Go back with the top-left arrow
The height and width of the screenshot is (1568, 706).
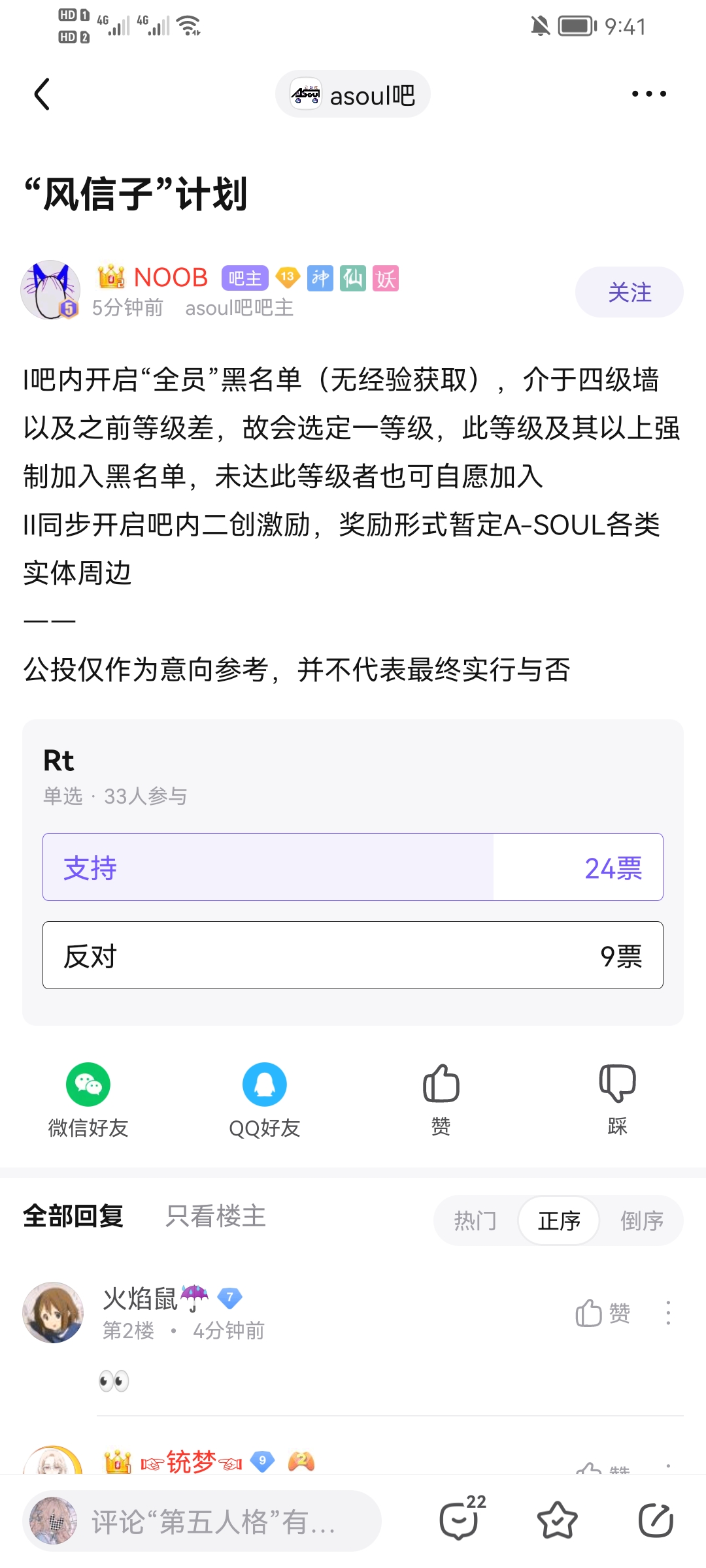click(x=42, y=94)
